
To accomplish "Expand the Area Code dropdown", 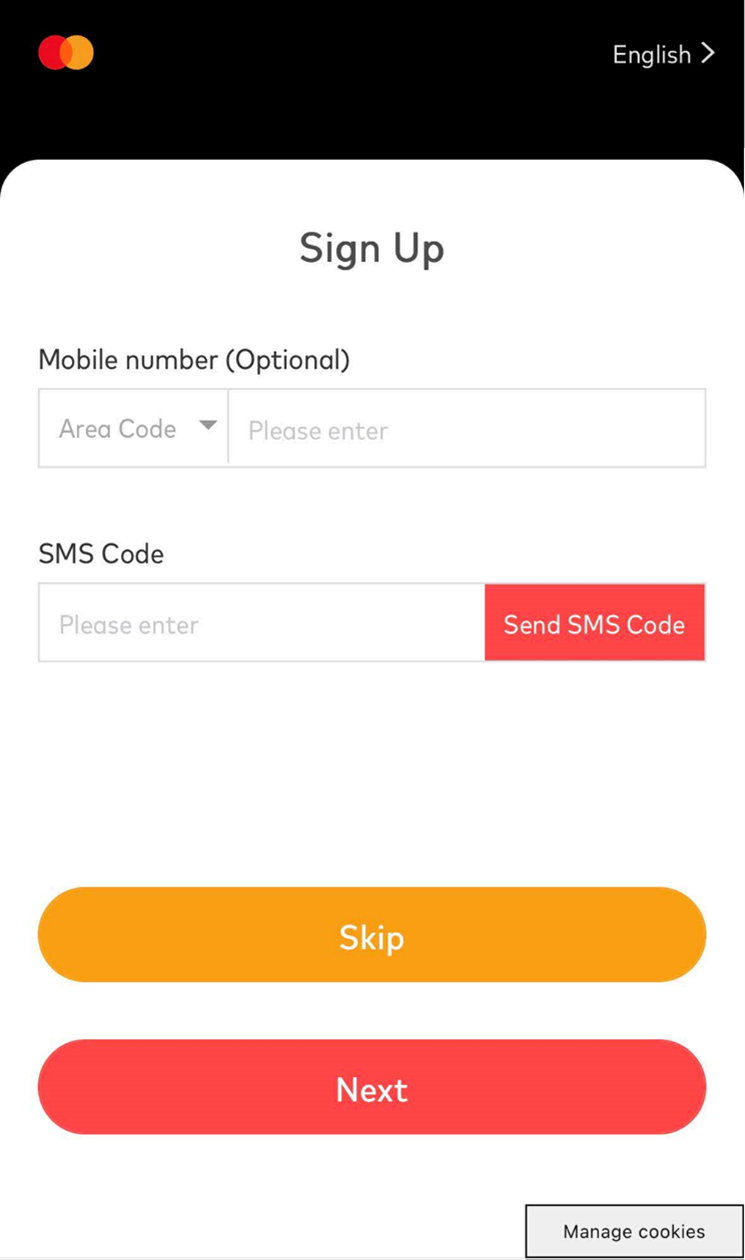I will 135,428.
